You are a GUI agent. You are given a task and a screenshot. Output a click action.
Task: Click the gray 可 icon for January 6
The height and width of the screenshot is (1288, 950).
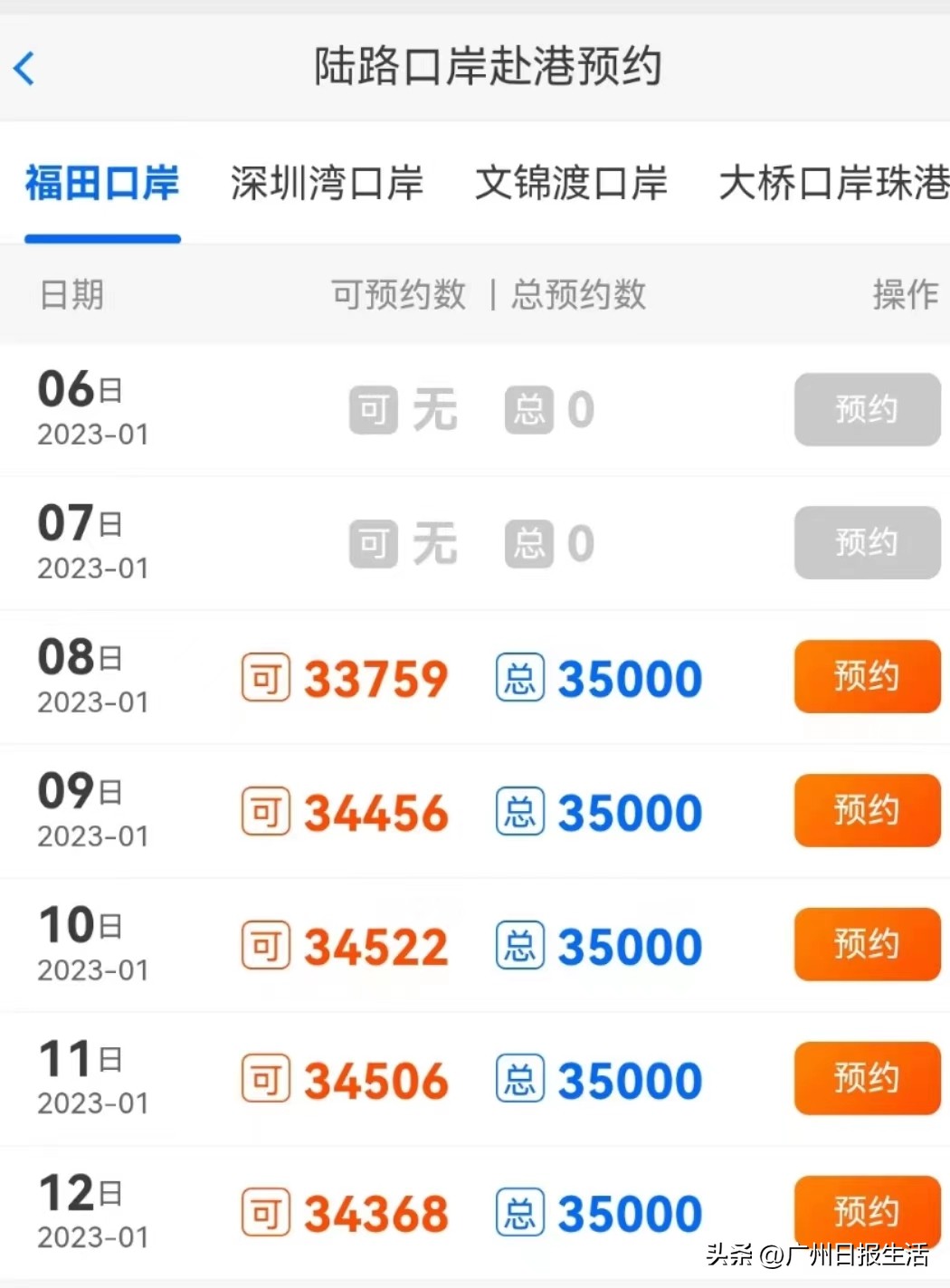373,409
